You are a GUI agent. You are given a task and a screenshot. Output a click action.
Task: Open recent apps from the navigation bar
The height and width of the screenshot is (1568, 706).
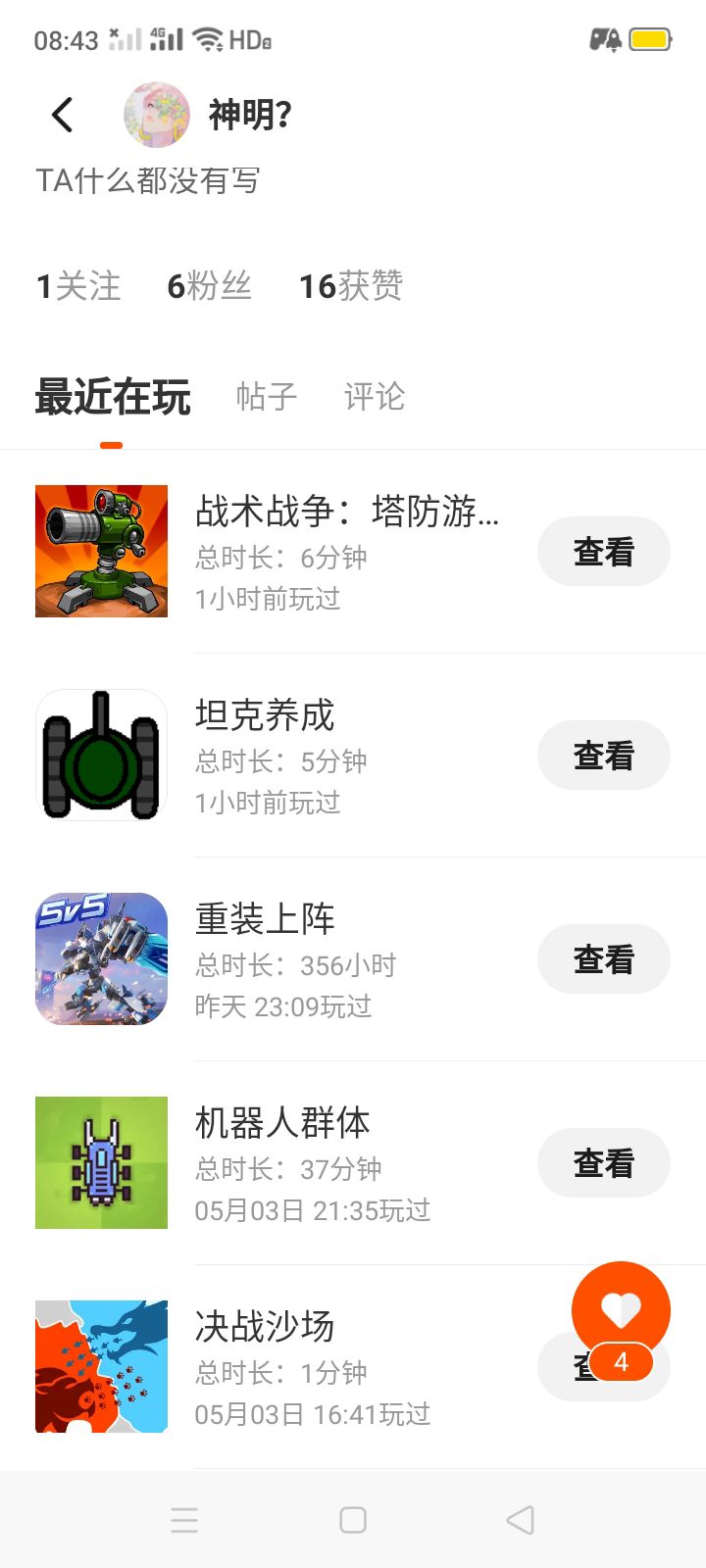(184, 1520)
